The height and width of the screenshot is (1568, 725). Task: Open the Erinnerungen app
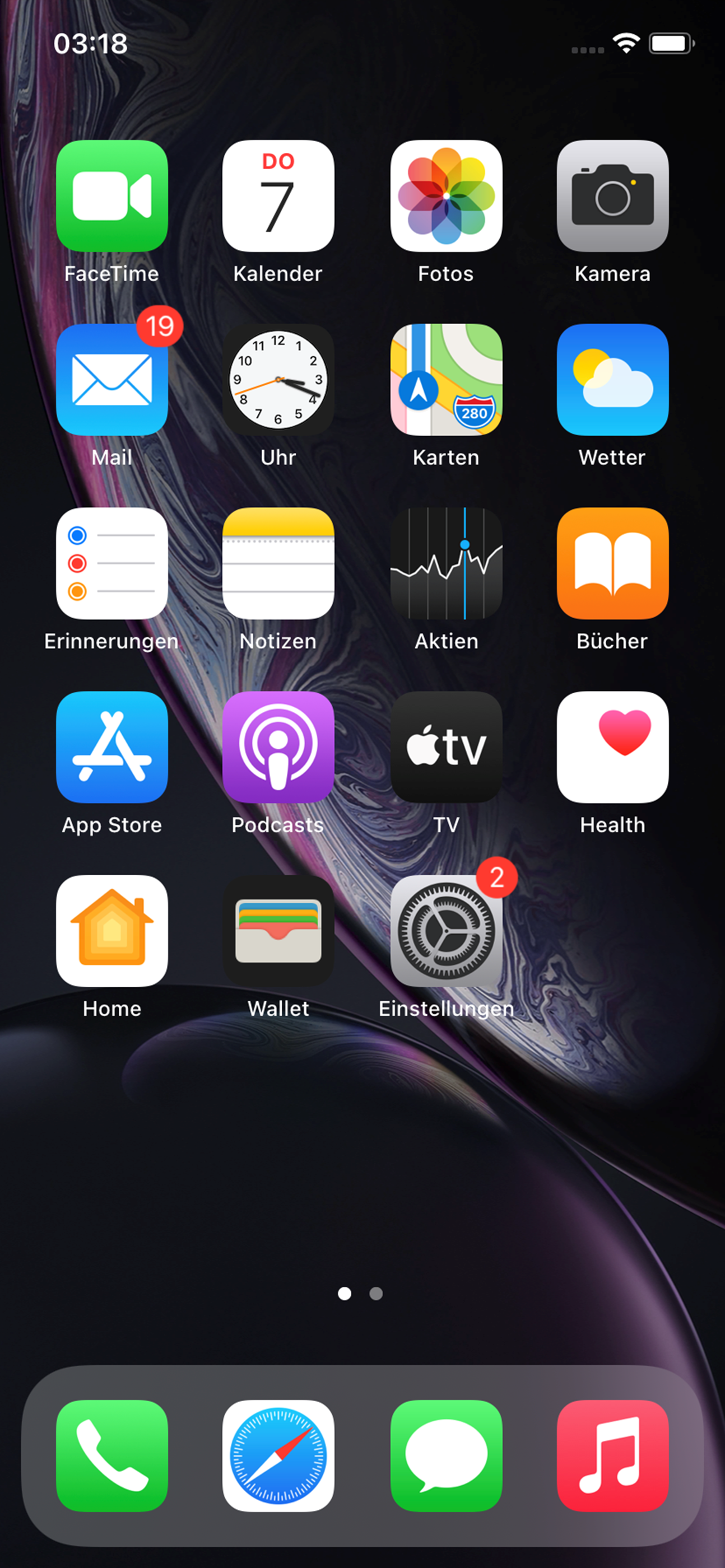click(x=111, y=564)
